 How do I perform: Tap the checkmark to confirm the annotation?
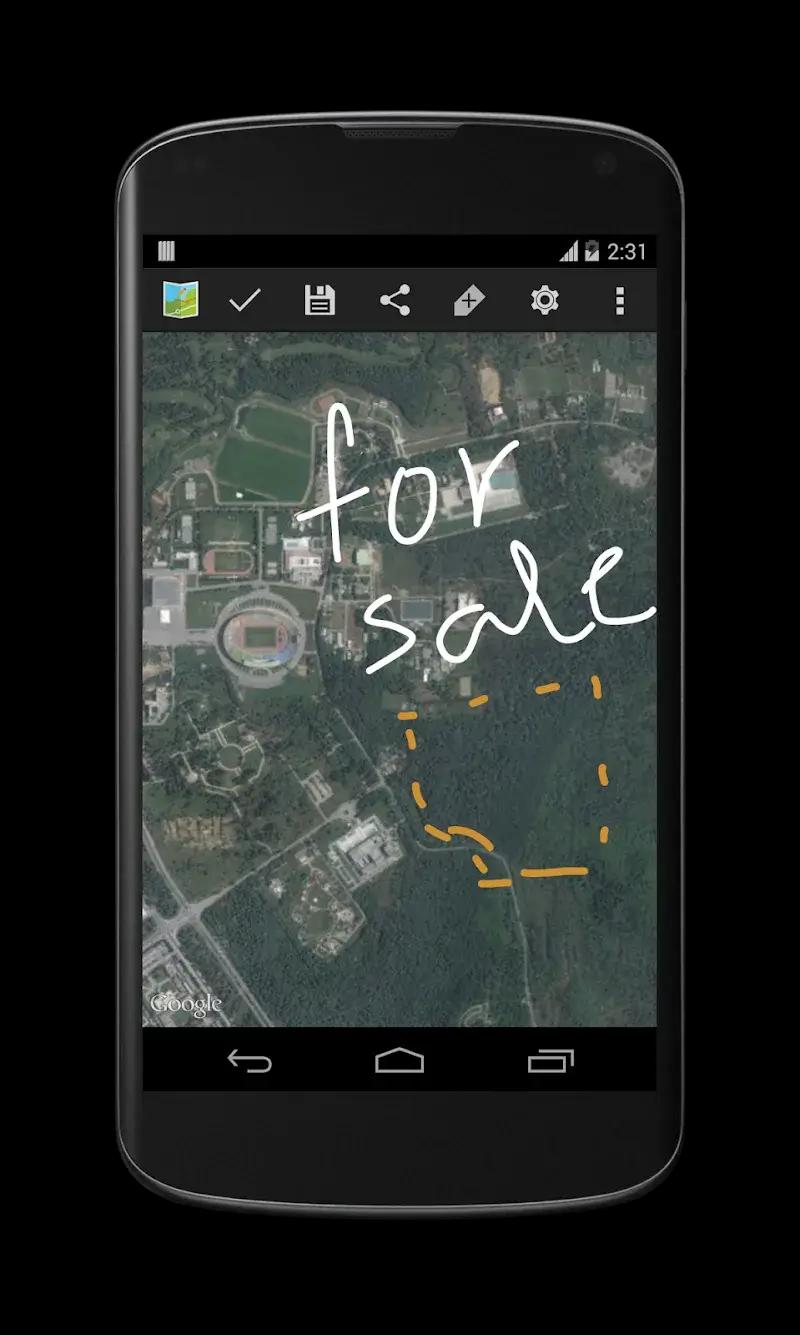coord(243,300)
